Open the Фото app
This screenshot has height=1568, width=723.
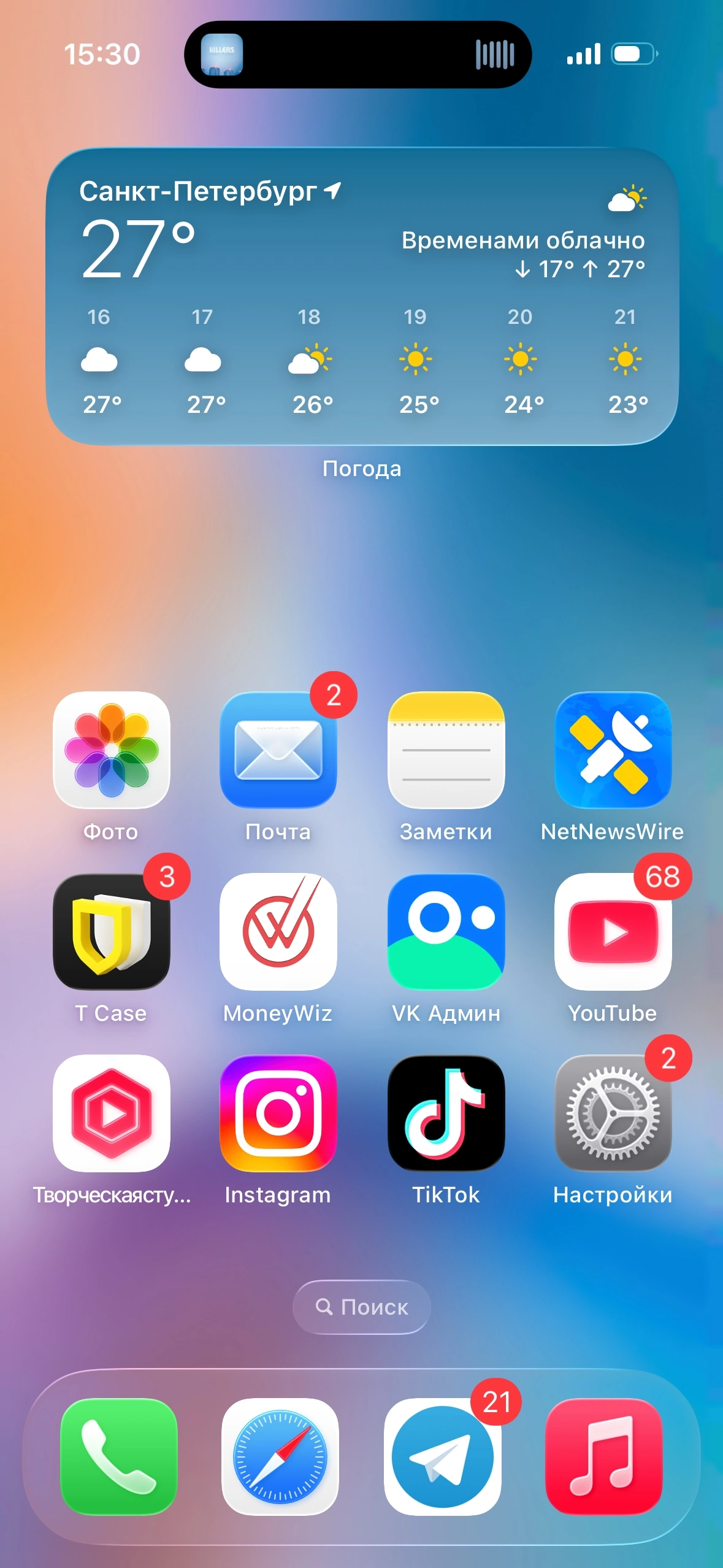pos(112,750)
